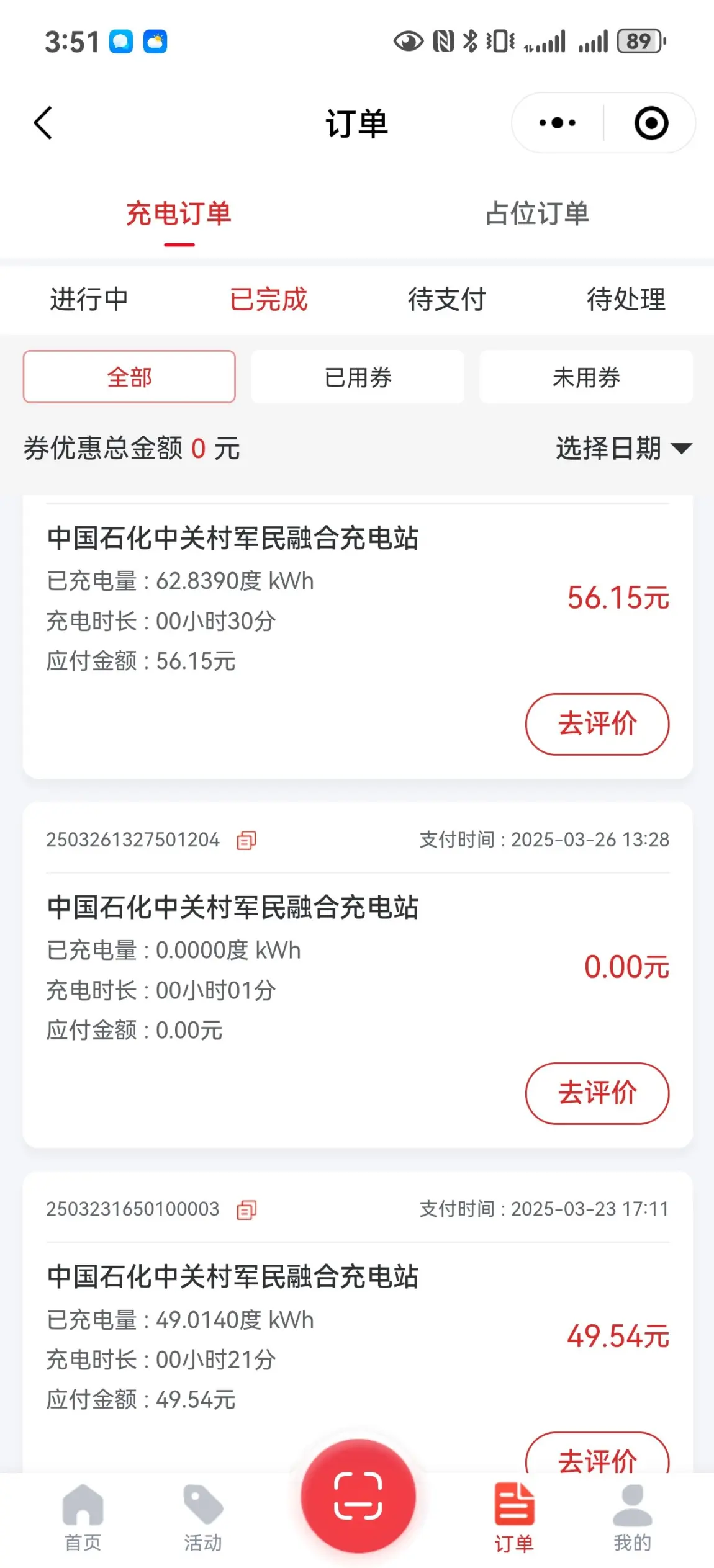
Task: Select the 进行中 order status tab
Action: click(x=89, y=299)
